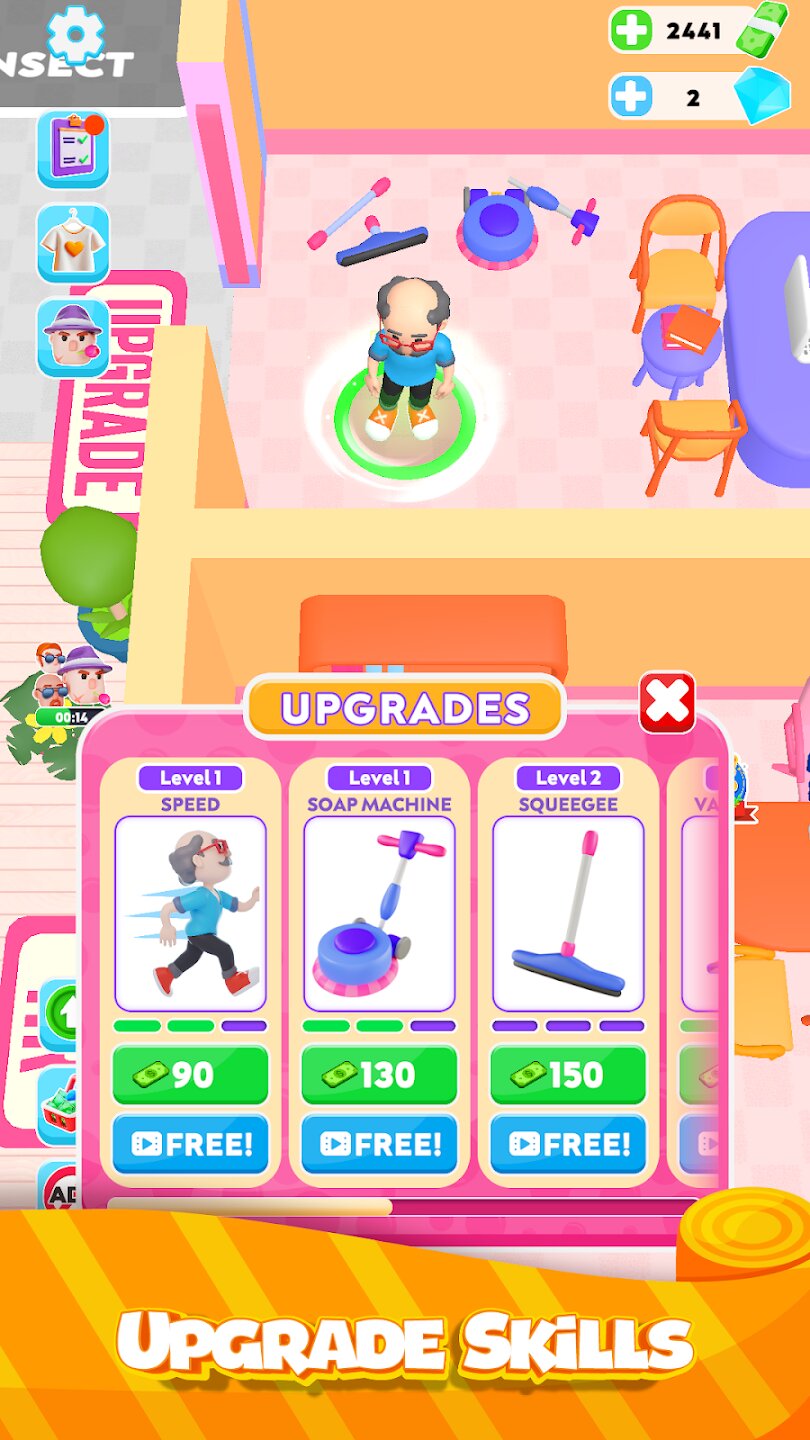Open the character with purple hat icon
The width and height of the screenshot is (810, 1440).
click(73, 337)
